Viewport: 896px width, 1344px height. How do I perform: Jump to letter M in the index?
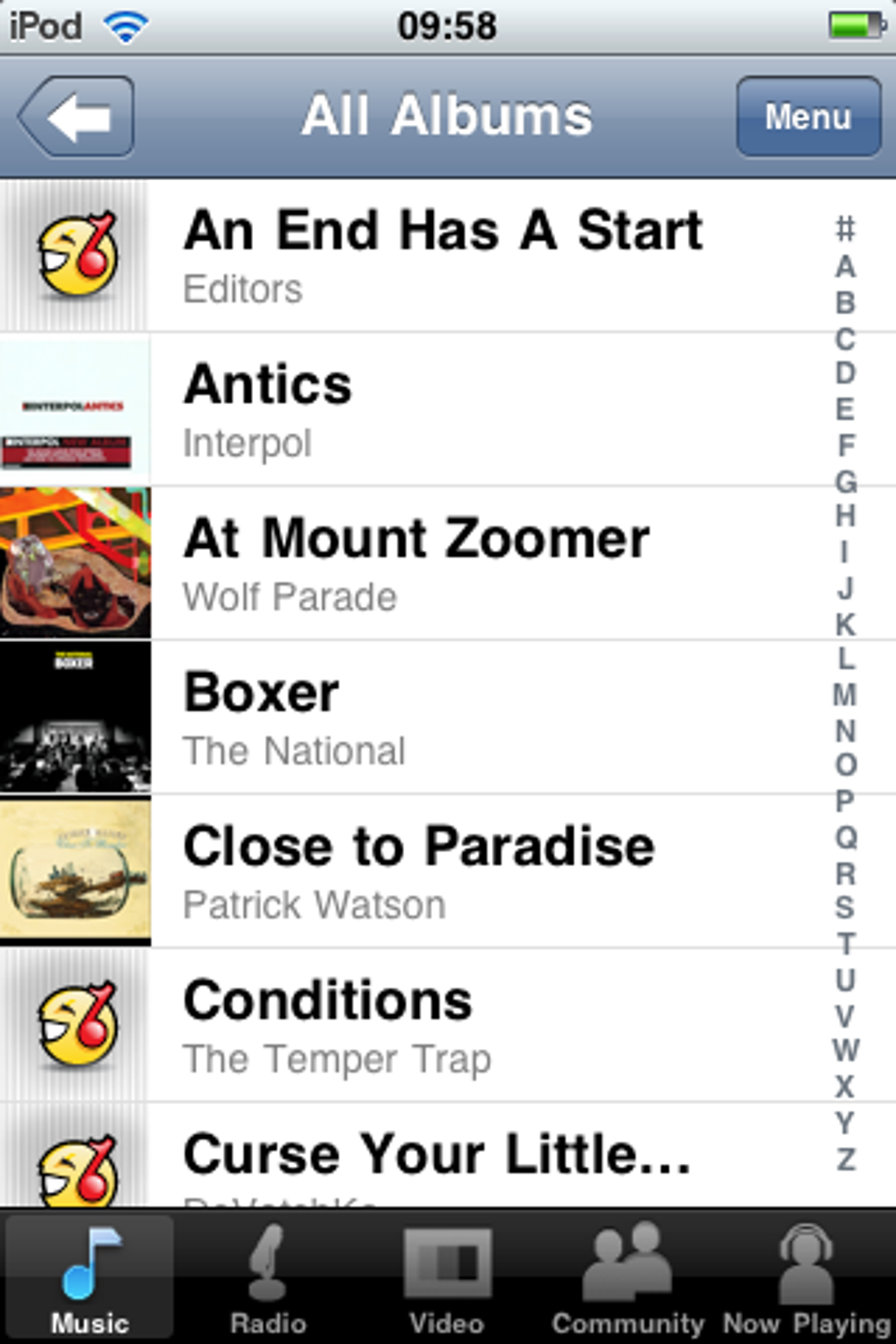(845, 695)
